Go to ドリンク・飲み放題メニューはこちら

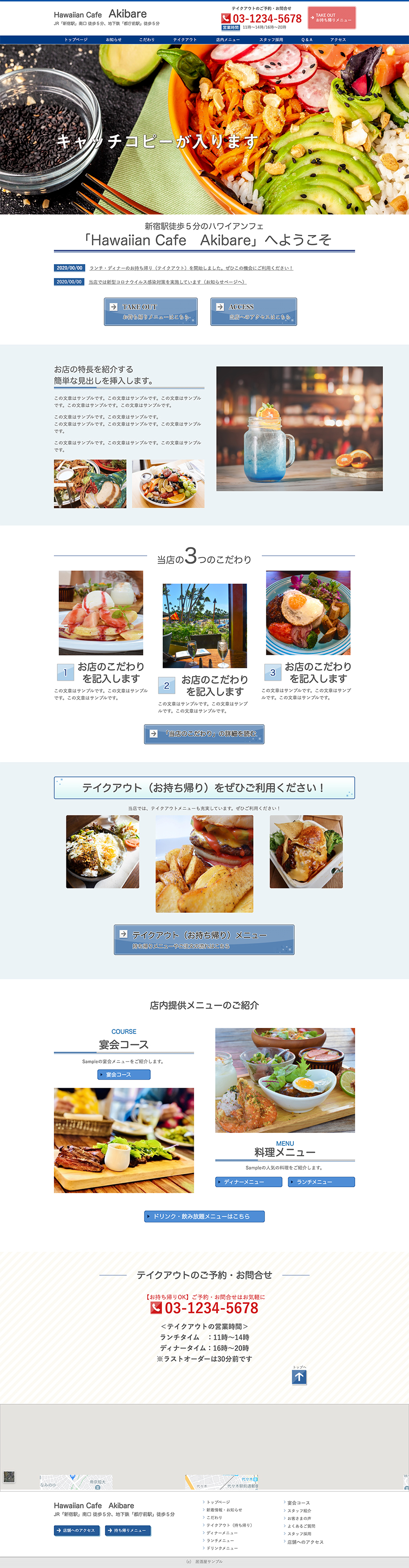(x=204, y=1216)
